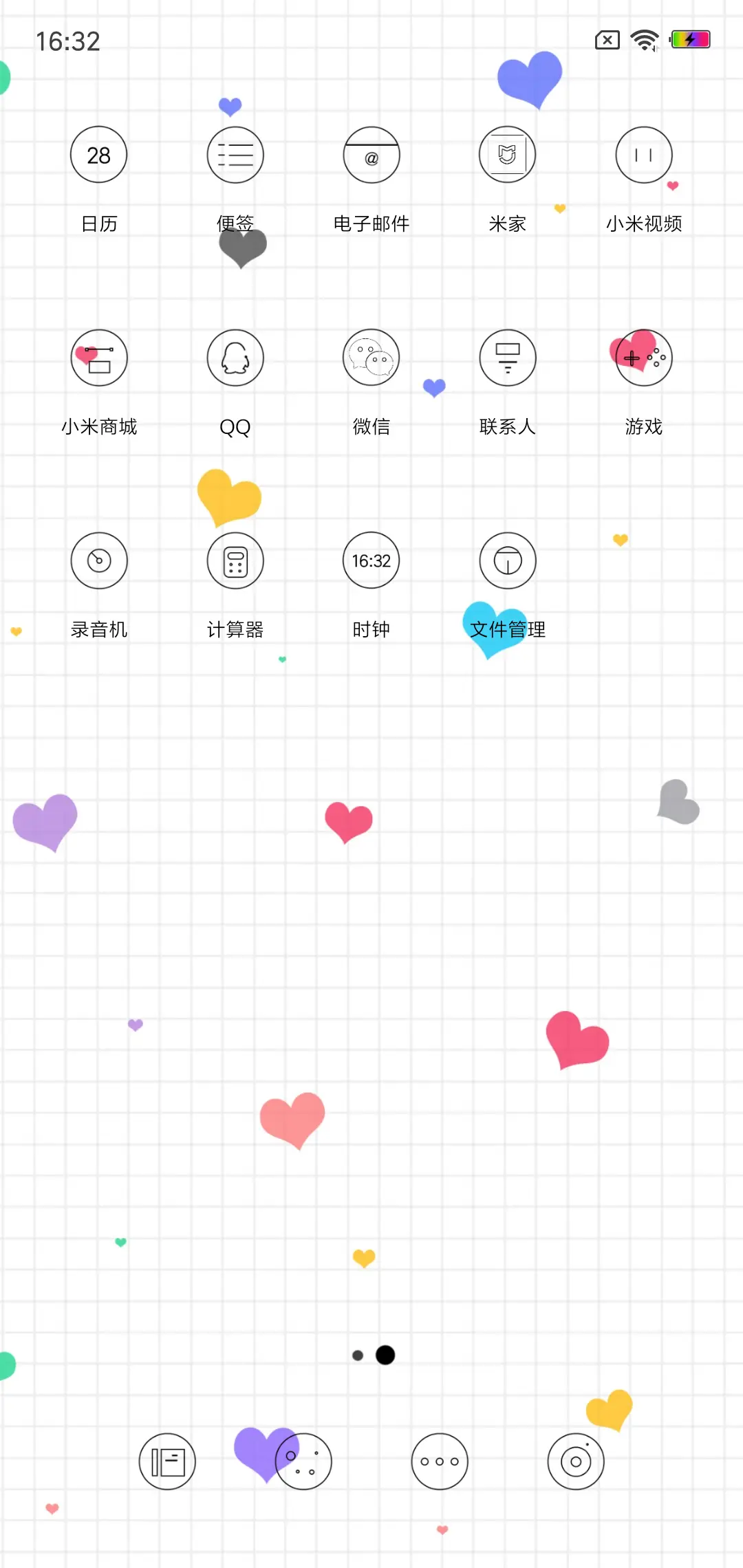Launch the QQ messaging app

235,358
